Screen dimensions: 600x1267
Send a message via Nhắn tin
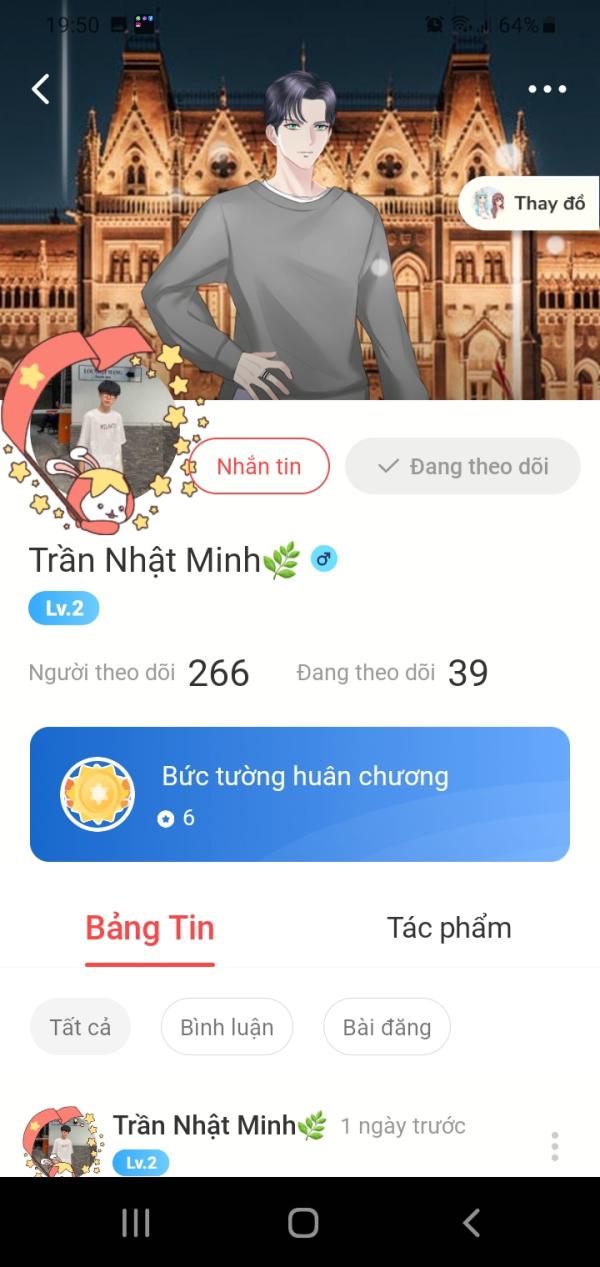click(258, 466)
